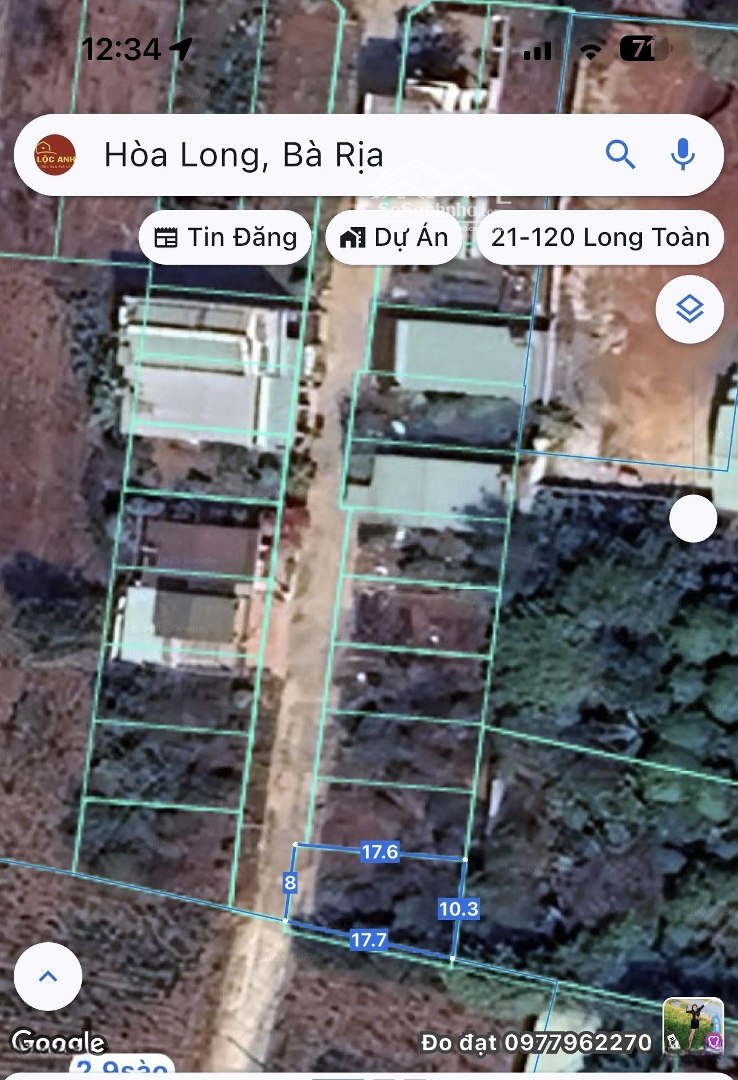The image size is (738, 1080).
Task: Open the map layers button
Action: (x=690, y=310)
